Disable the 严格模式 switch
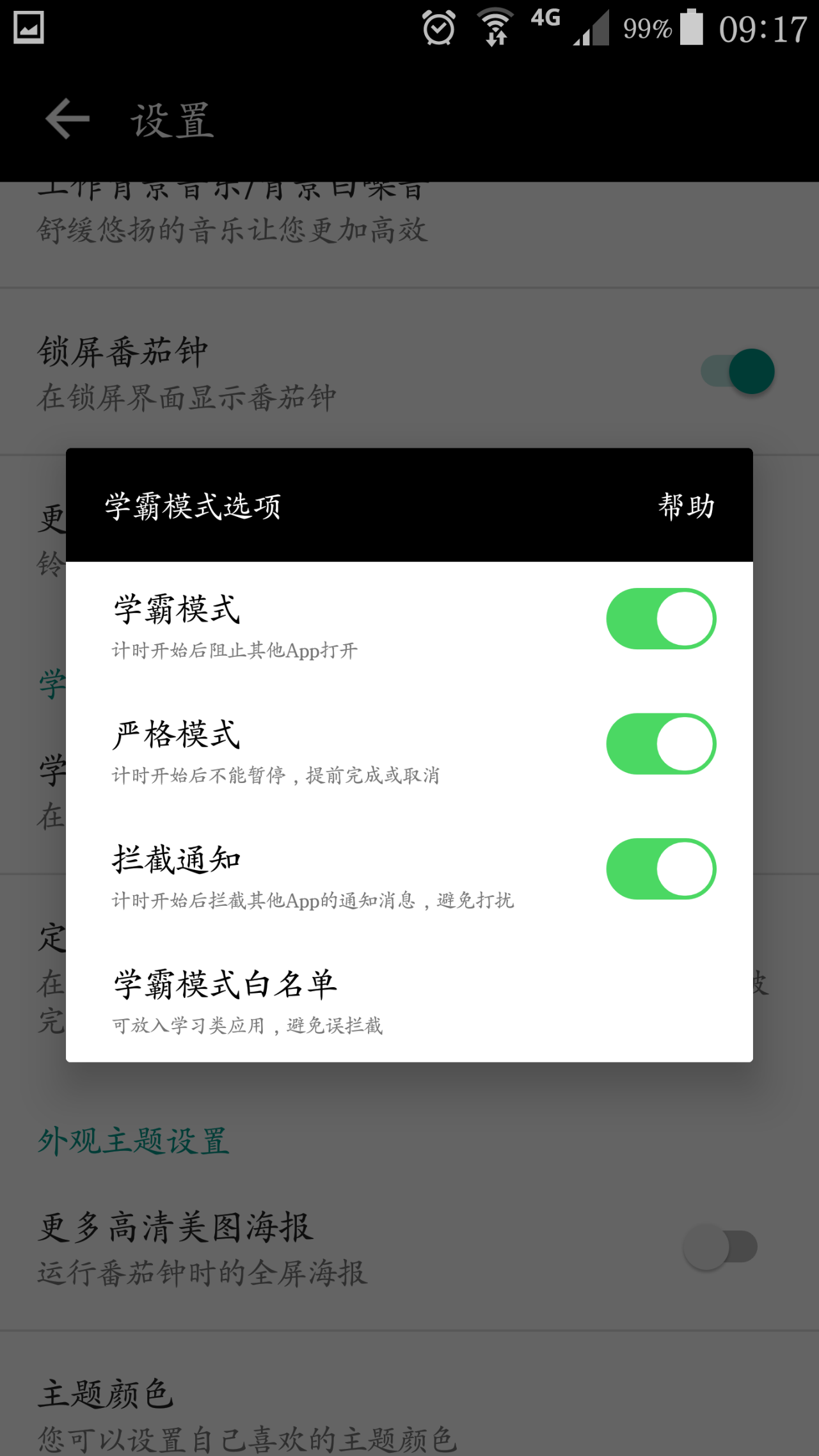This screenshot has height=1456, width=819. pyautogui.click(x=660, y=744)
